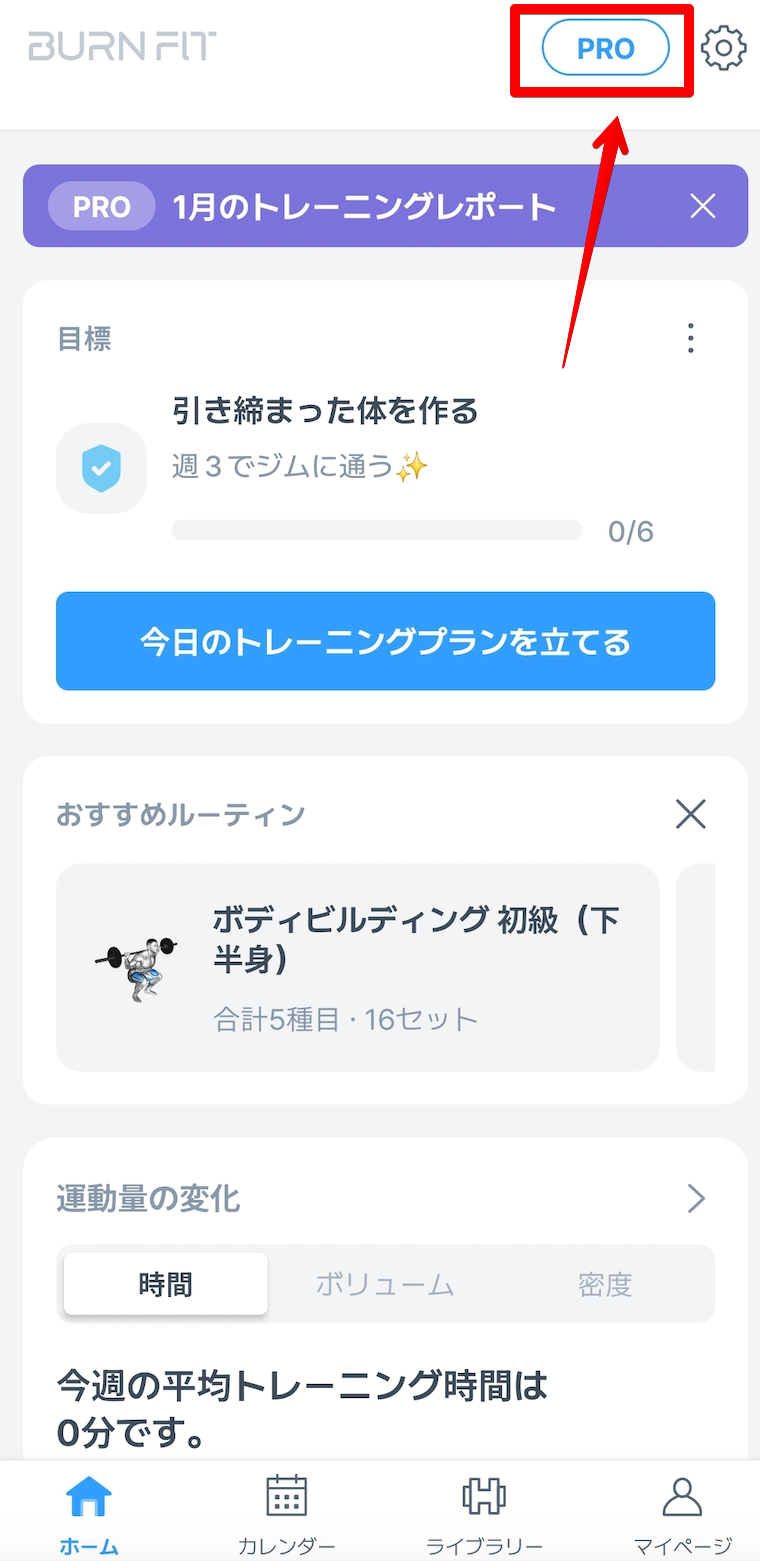
Task: Open the settings gear icon
Action: pos(724,49)
